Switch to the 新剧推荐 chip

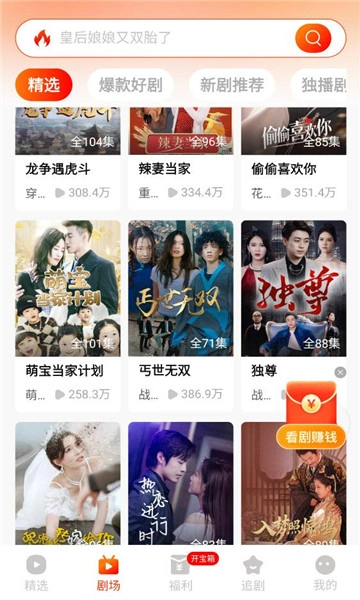click(232, 85)
